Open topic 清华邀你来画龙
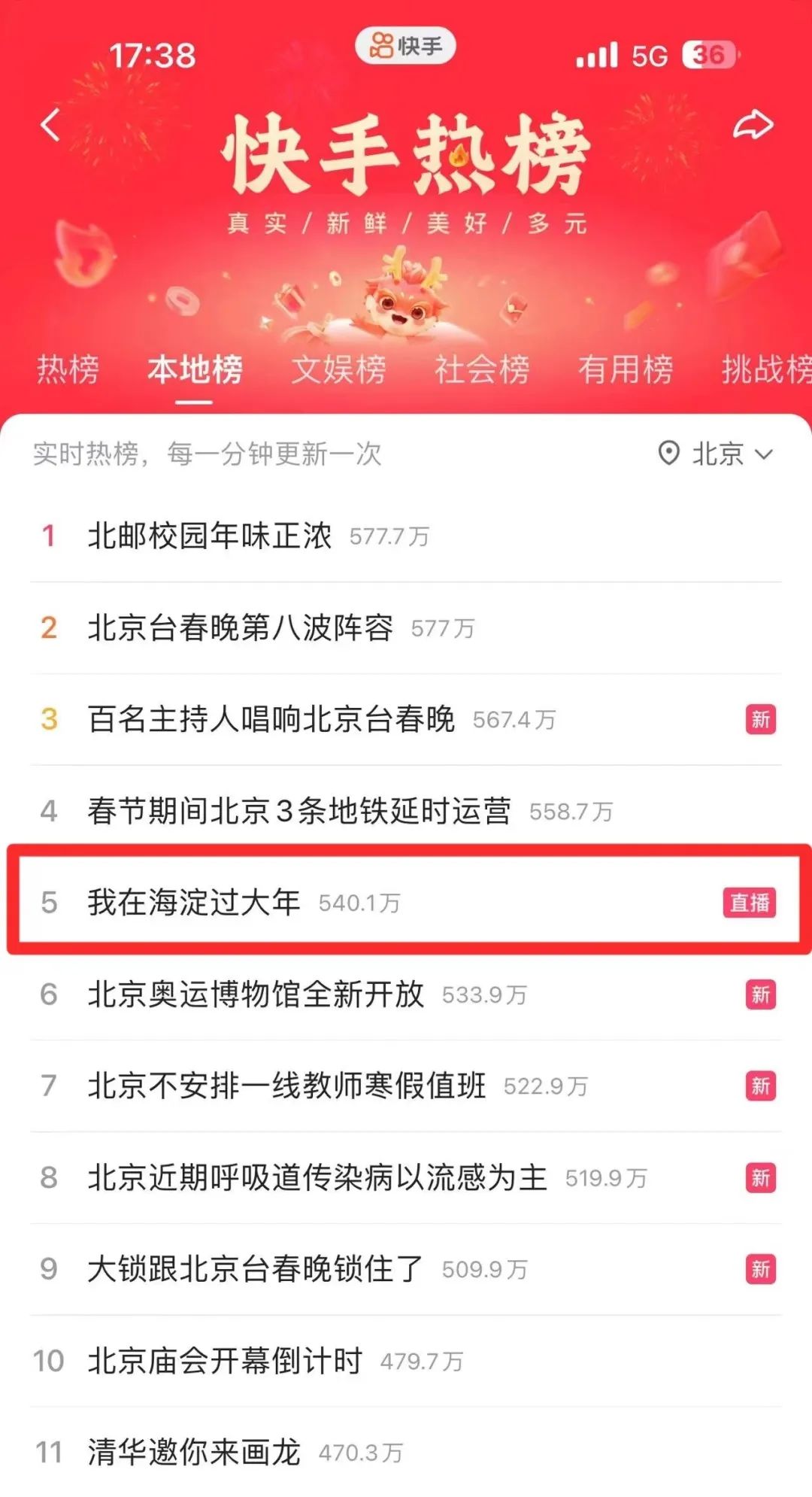The height and width of the screenshot is (1497, 812). [194, 1452]
